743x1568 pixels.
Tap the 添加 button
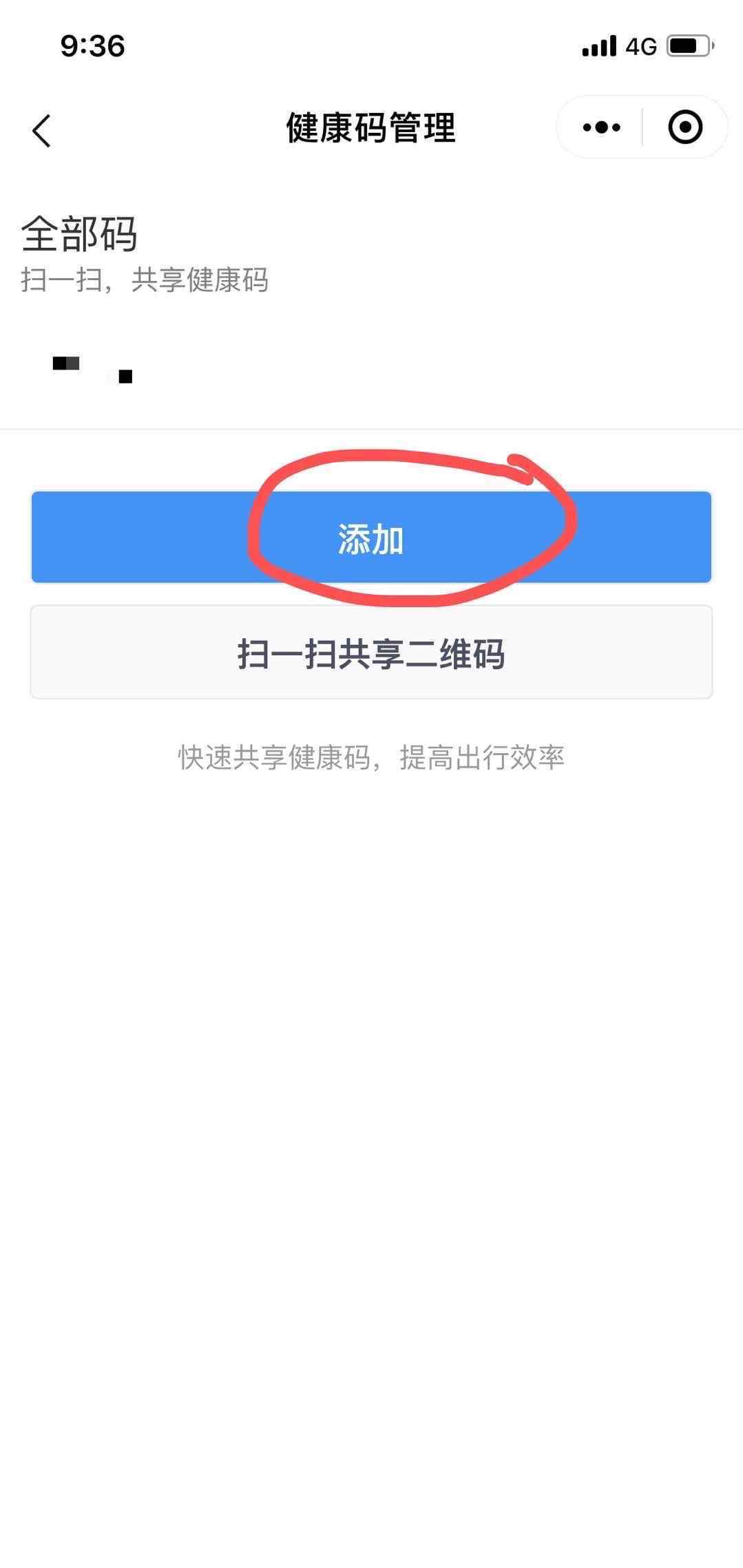pyautogui.click(x=371, y=538)
